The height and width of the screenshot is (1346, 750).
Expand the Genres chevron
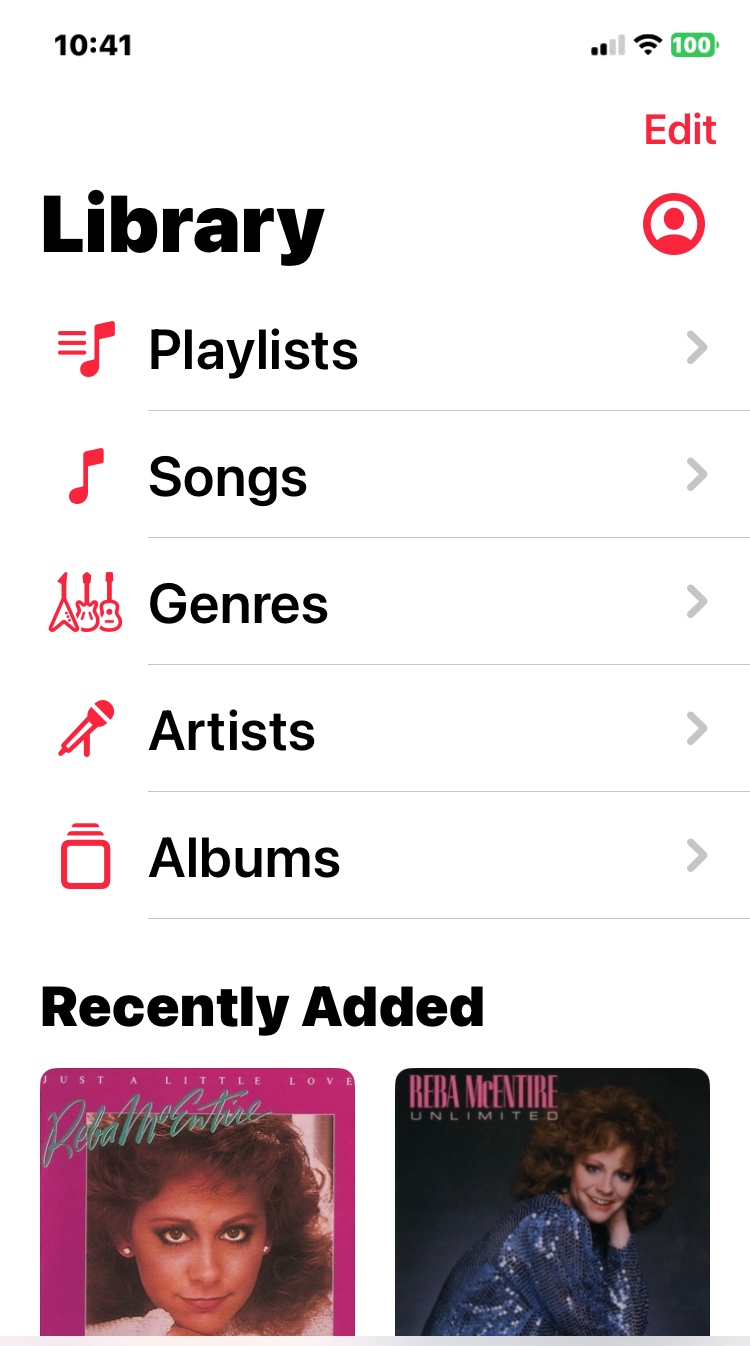click(697, 602)
